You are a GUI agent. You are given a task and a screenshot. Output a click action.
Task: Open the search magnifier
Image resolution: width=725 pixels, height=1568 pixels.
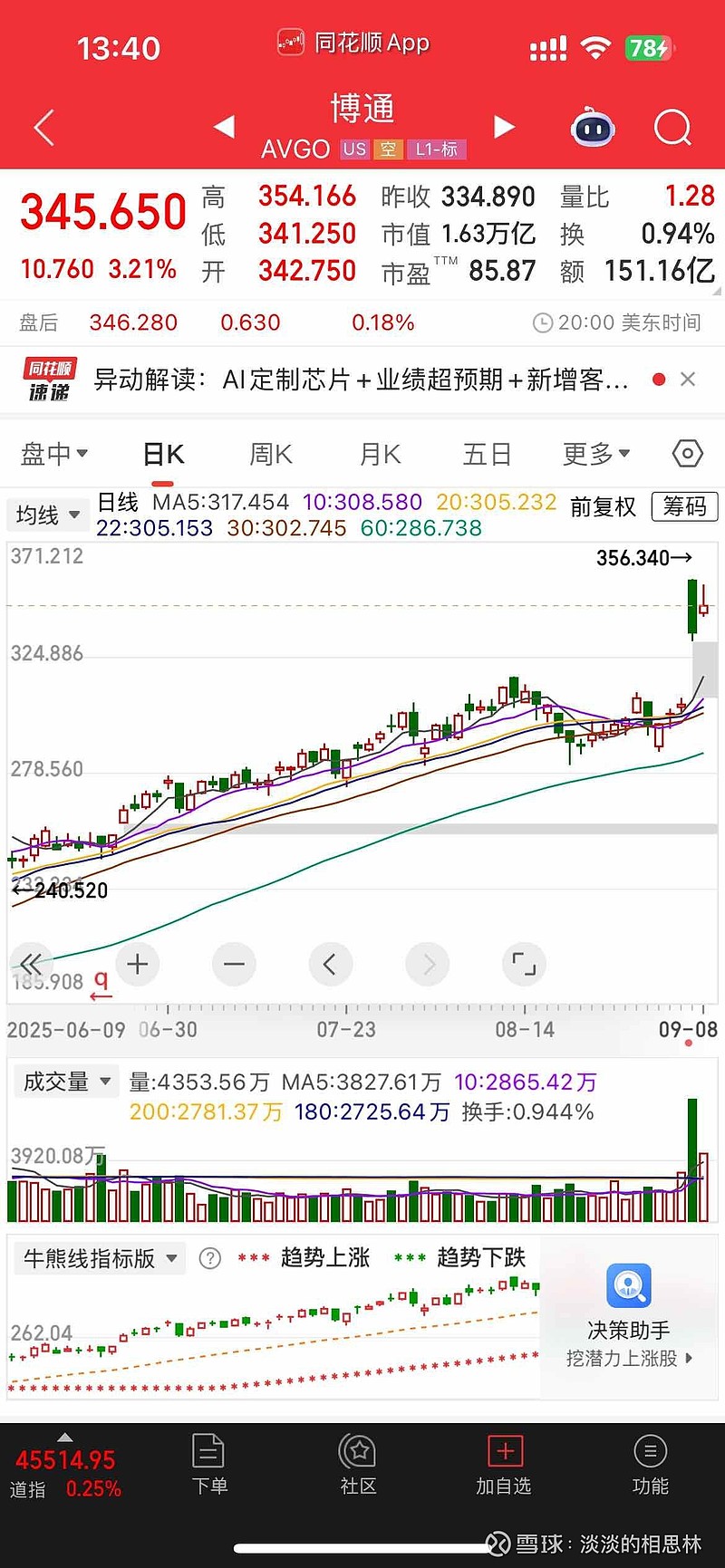pos(672,128)
